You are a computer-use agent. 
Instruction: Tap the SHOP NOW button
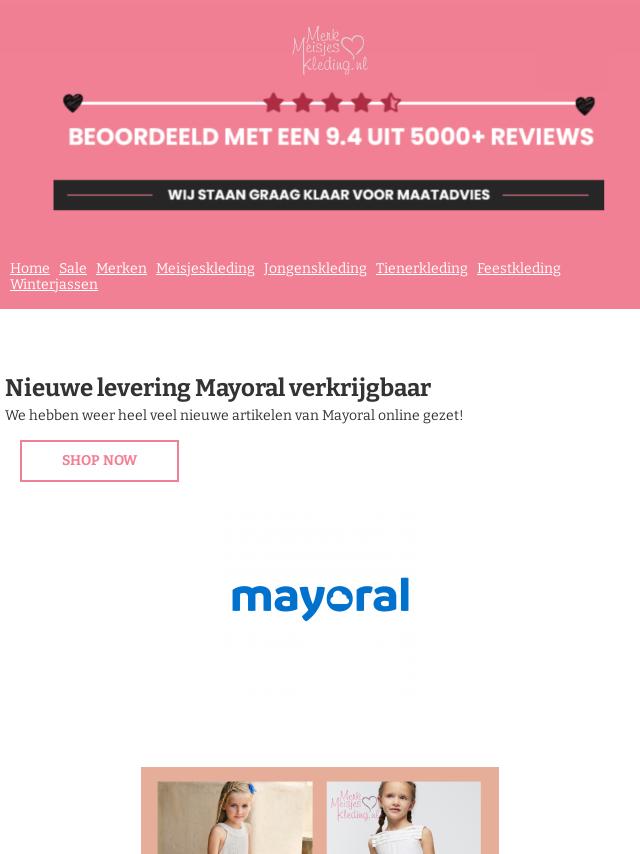99,461
